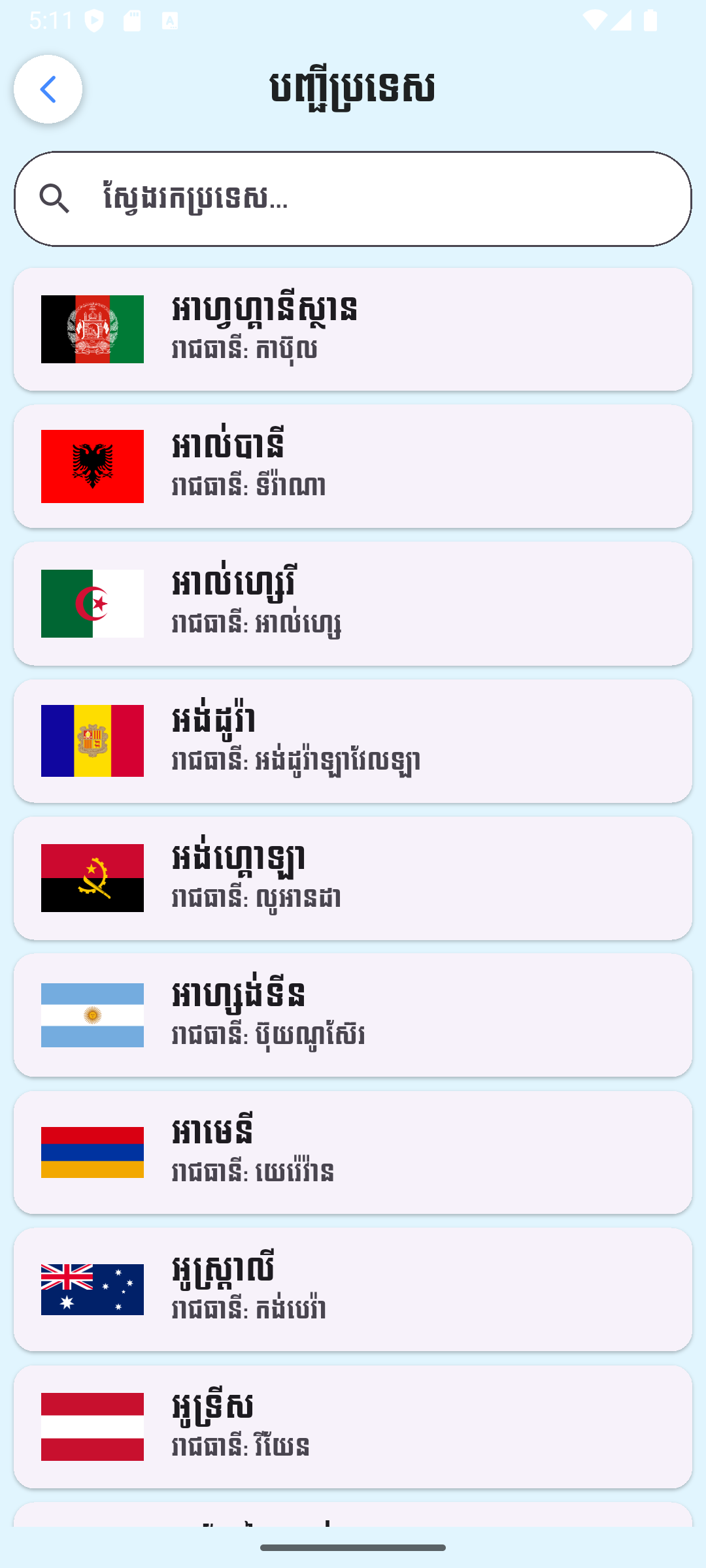Screen dimensions: 706x1568
Task: Tap the Australia flag with Union Jack
Action: coord(92,1289)
